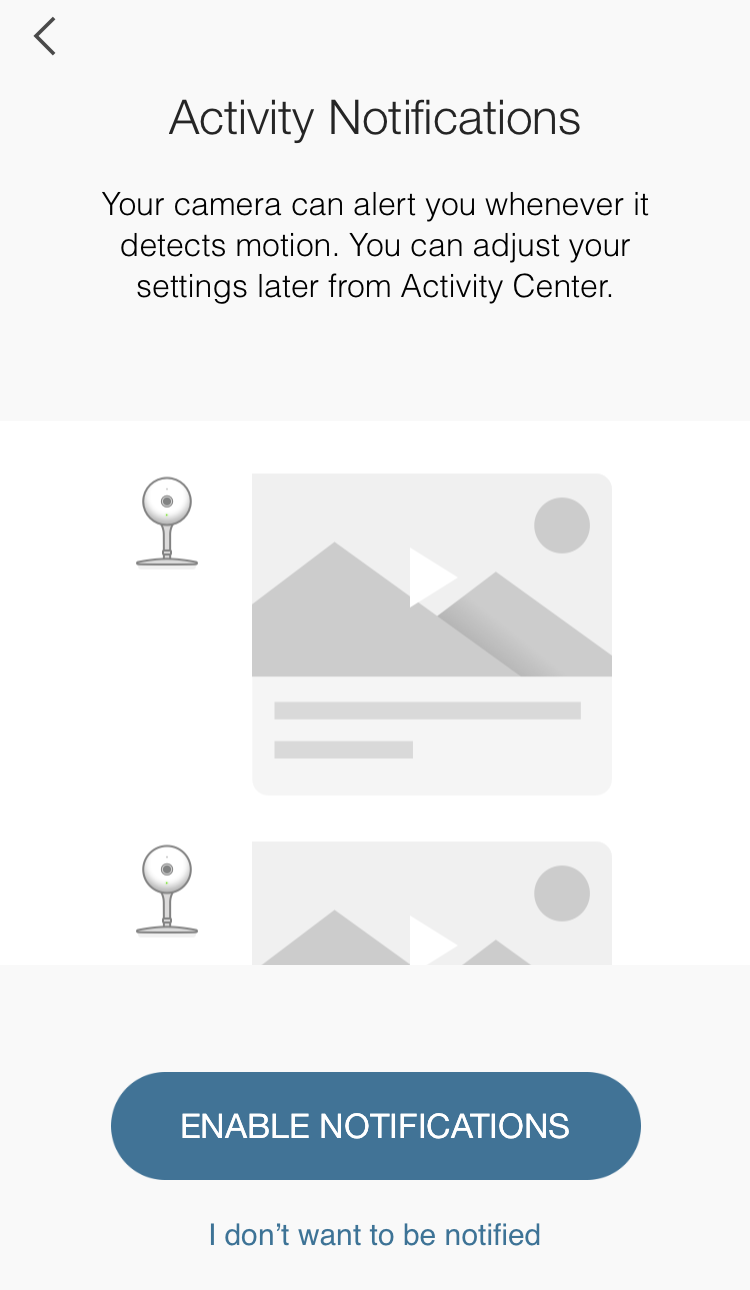The image size is (750, 1290).
Task: Choose "I don't want to be notified"
Action: coord(375,1235)
